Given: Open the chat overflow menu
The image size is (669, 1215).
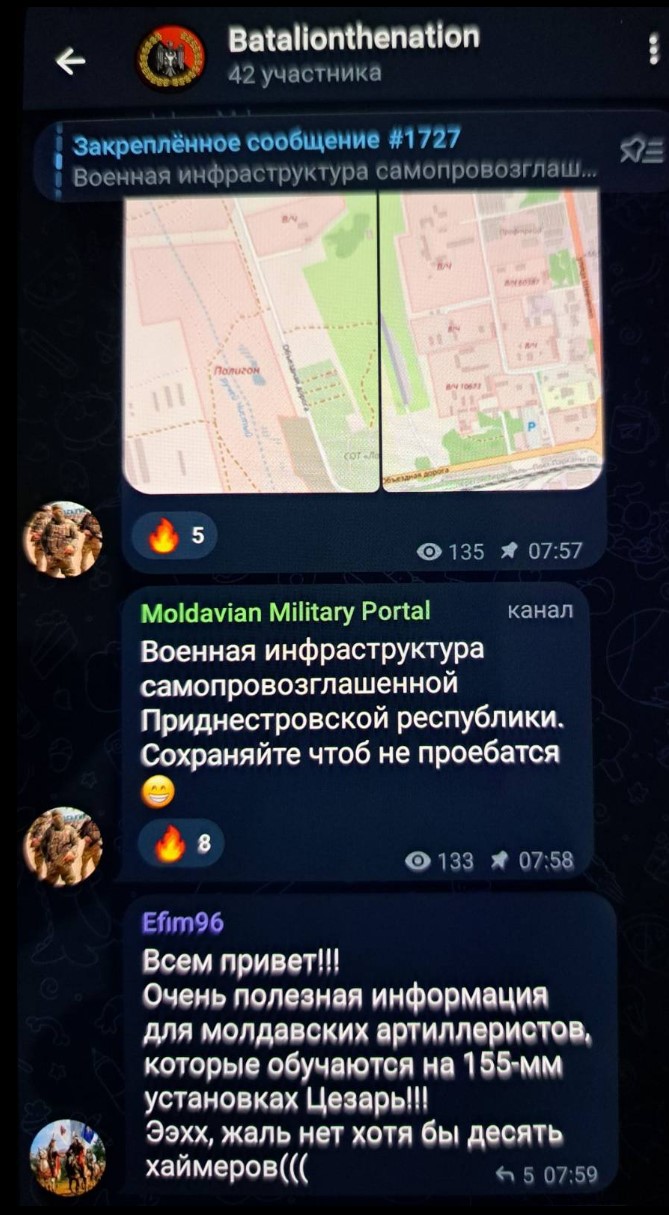Looking at the screenshot, I should click(652, 50).
